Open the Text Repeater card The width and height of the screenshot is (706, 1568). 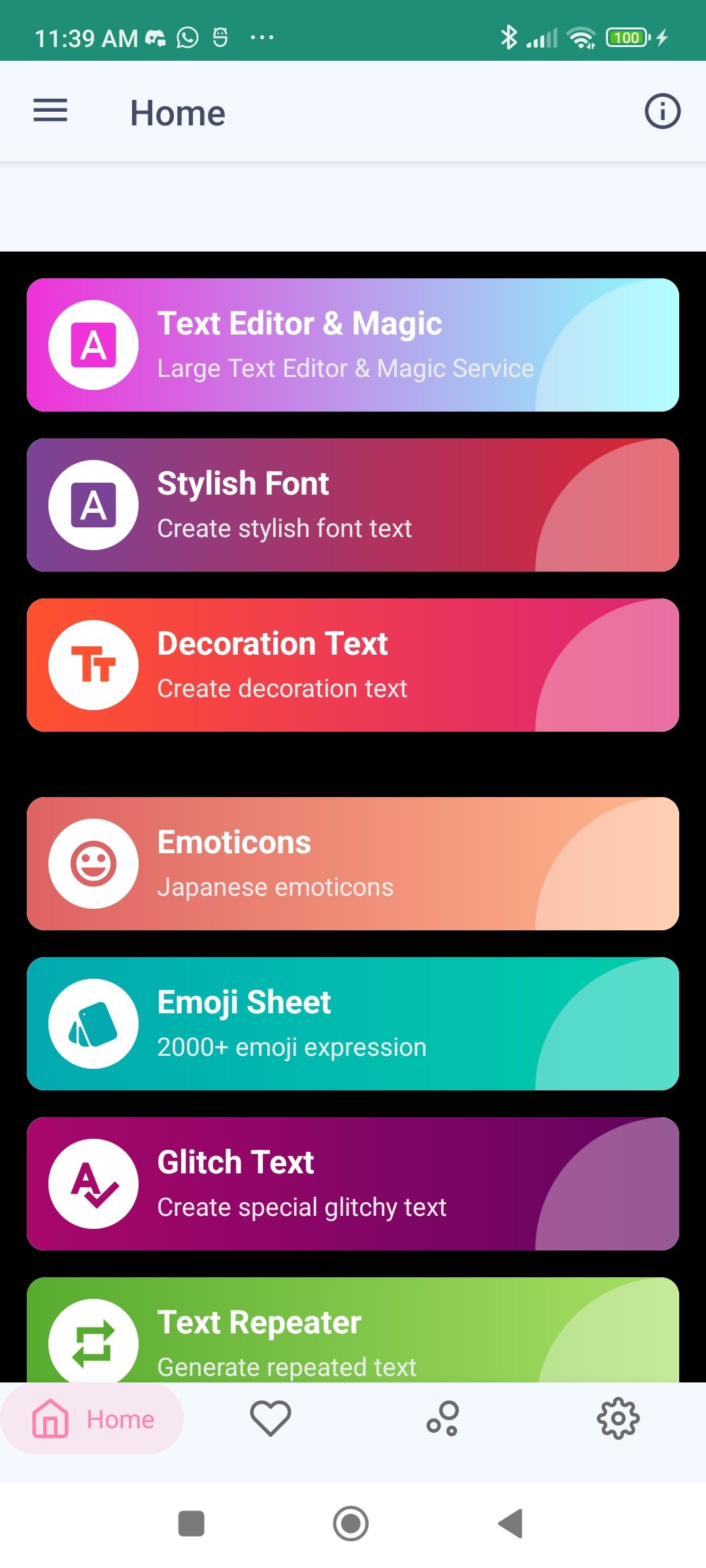coord(353,1330)
